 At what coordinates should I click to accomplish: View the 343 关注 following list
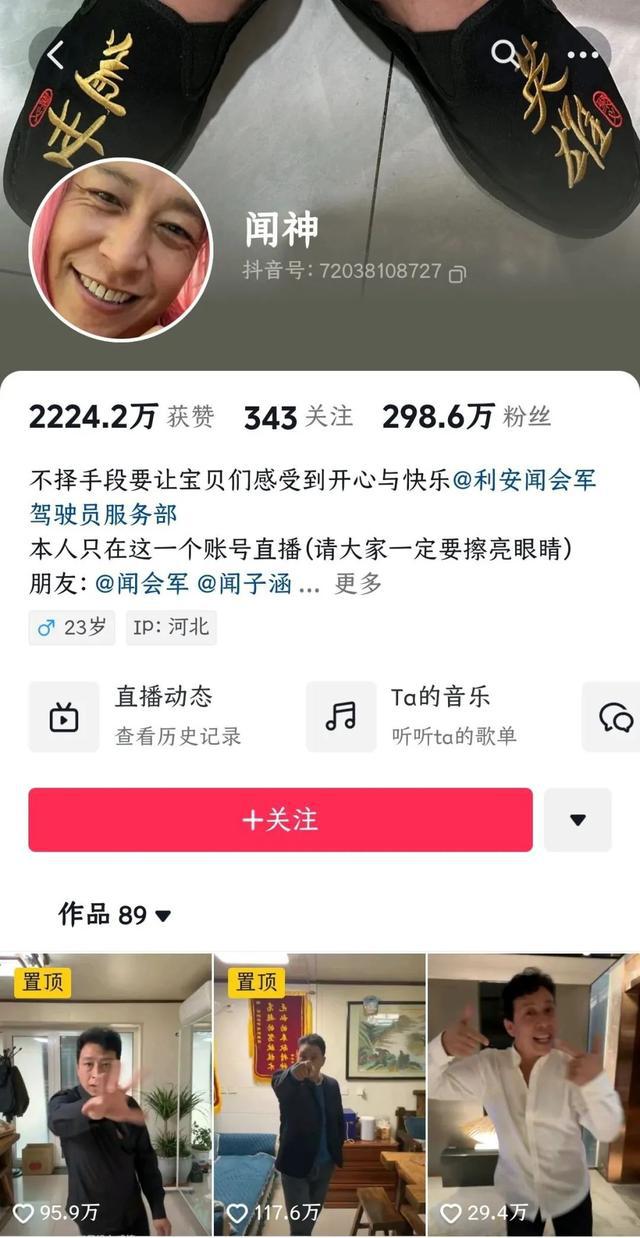click(x=298, y=417)
